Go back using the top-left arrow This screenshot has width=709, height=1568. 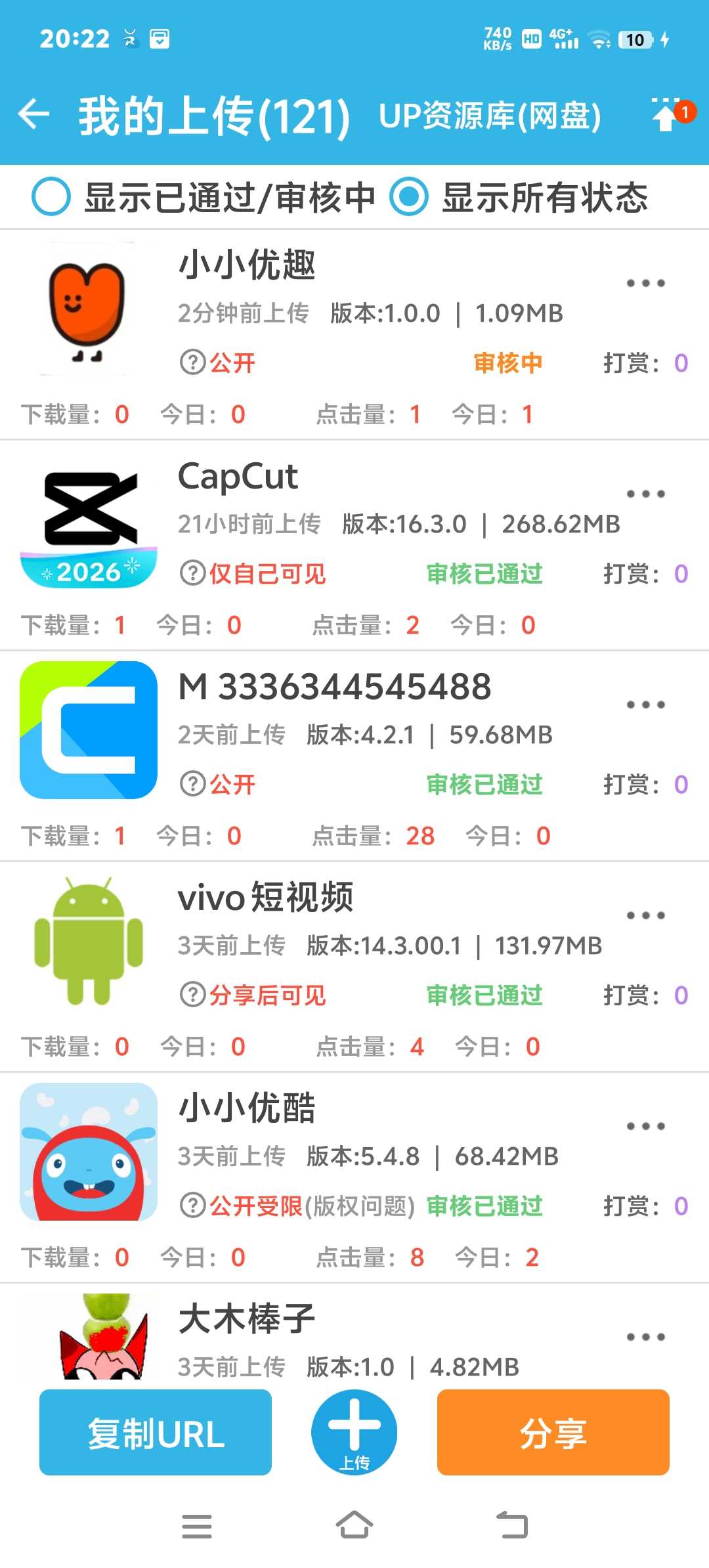(34, 114)
